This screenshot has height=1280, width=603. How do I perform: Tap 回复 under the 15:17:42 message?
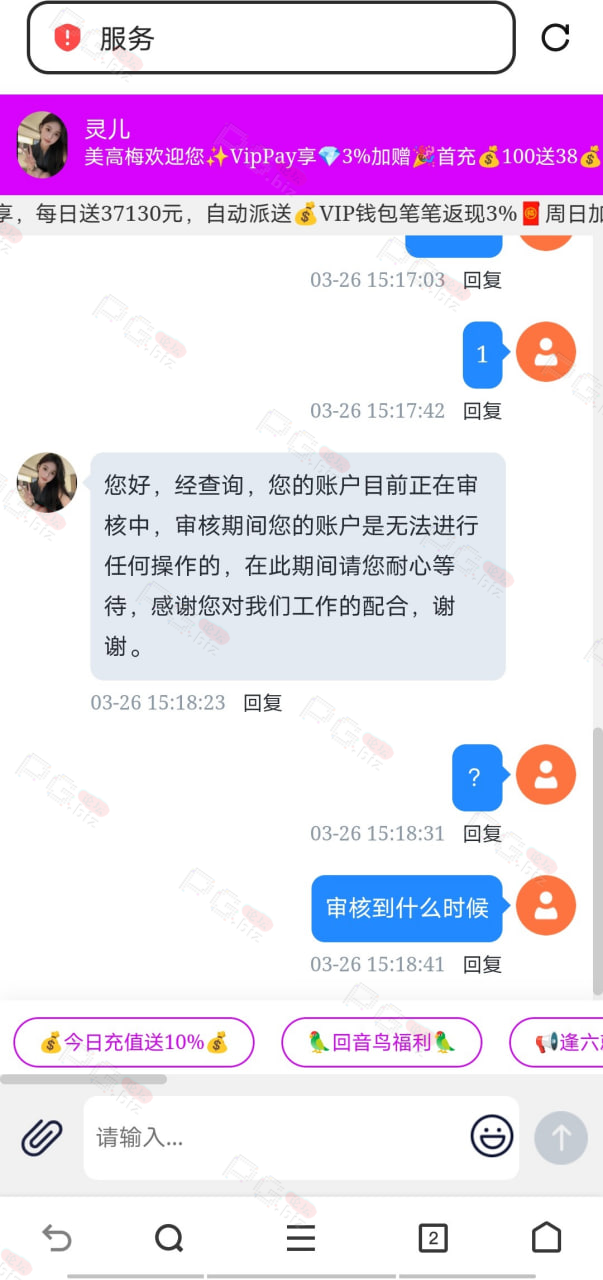pyautogui.click(x=482, y=411)
